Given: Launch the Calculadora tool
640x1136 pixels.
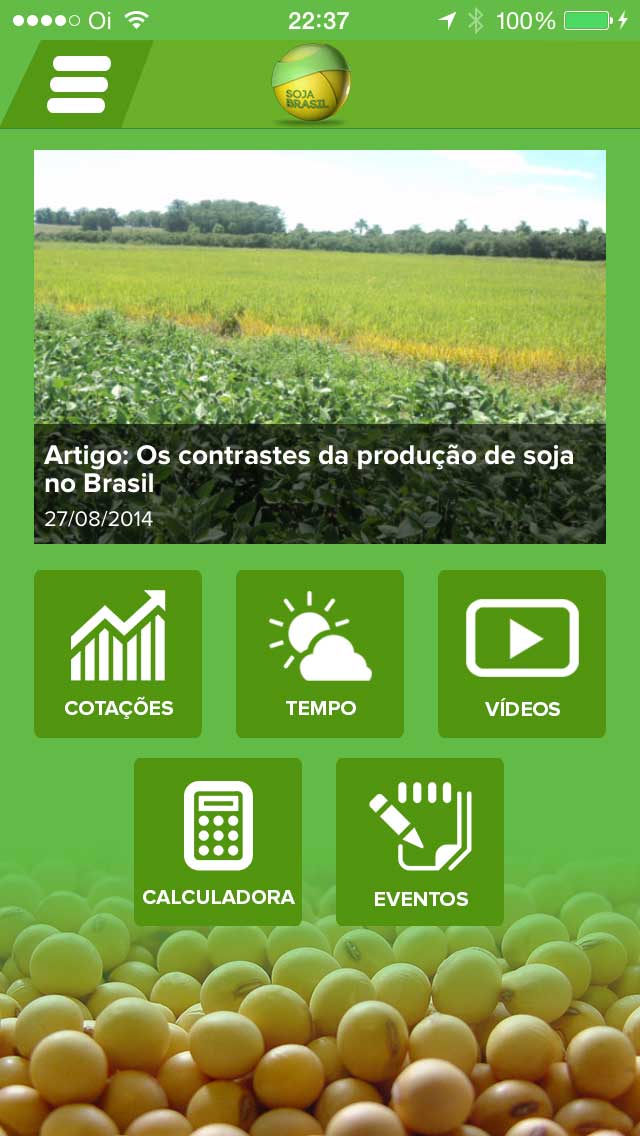Looking at the screenshot, I should (x=218, y=842).
